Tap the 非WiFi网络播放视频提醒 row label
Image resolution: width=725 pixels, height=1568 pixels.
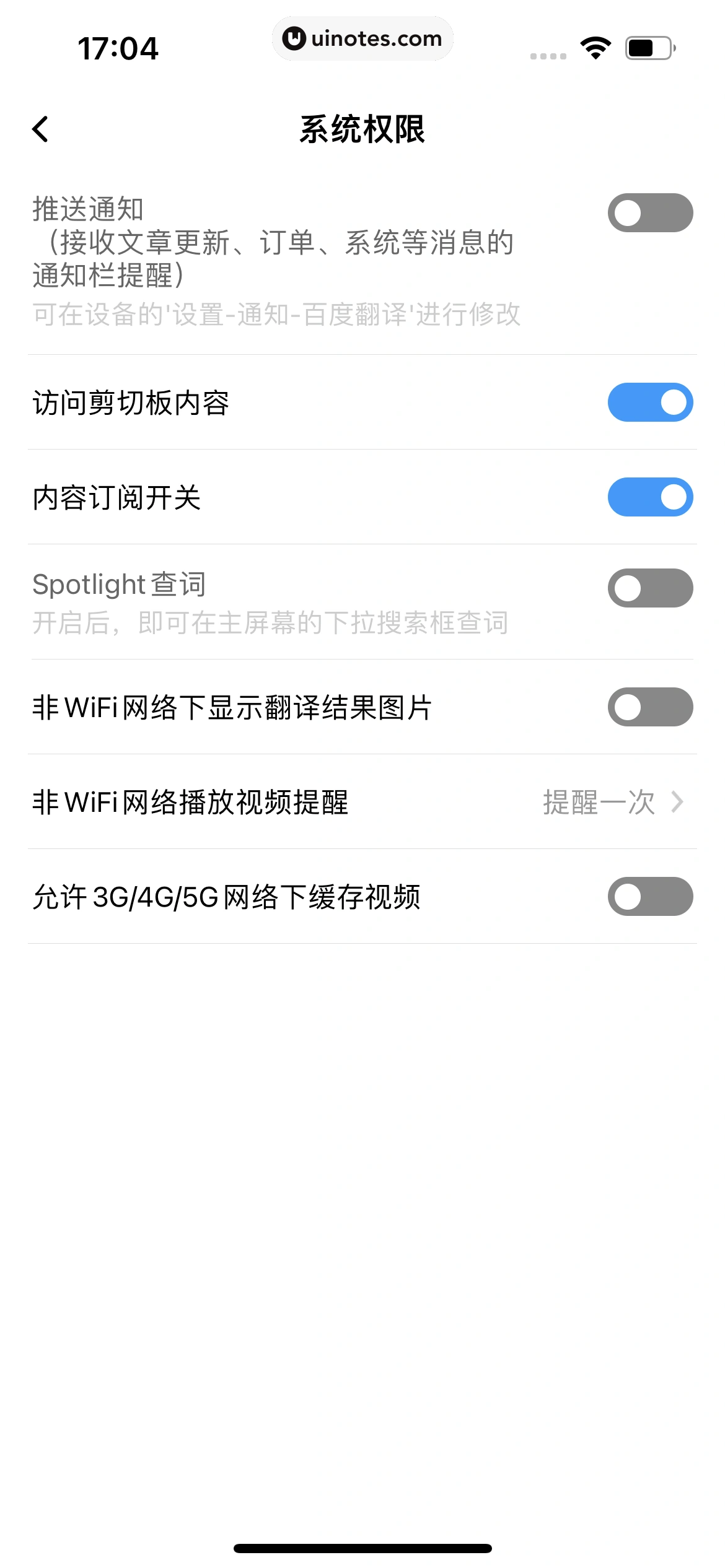[190, 802]
